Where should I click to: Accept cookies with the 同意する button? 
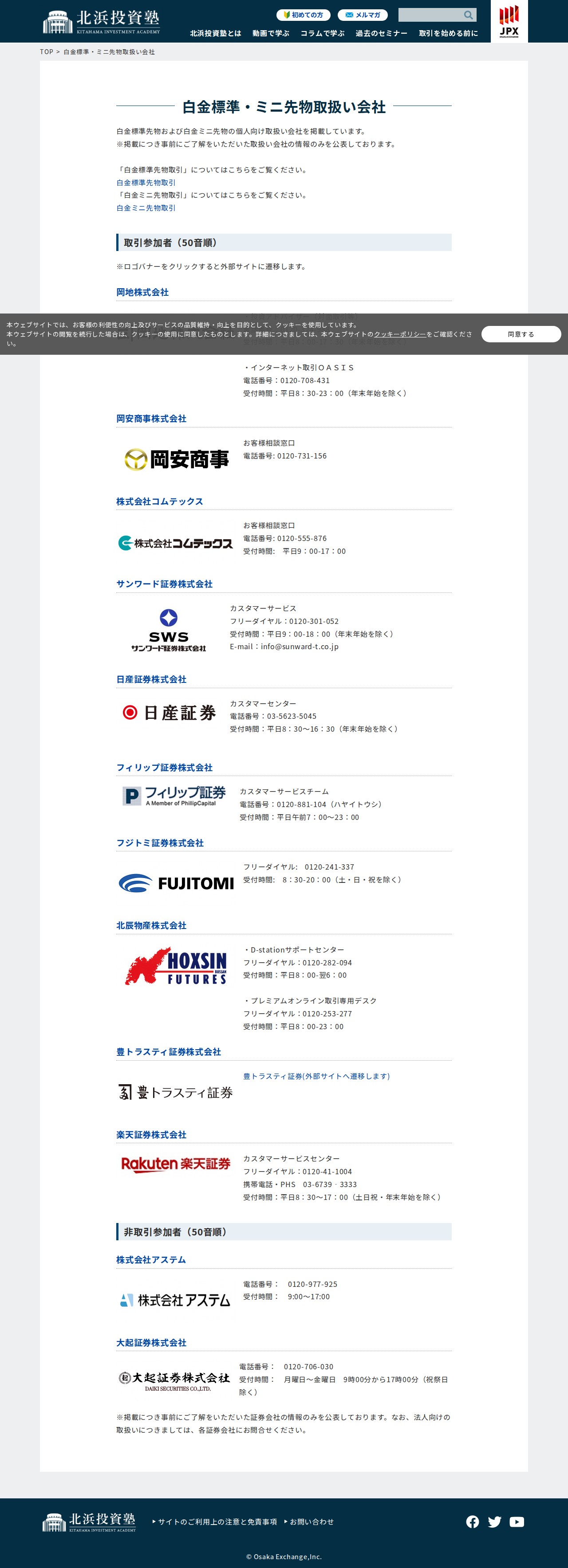tap(521, 334)
